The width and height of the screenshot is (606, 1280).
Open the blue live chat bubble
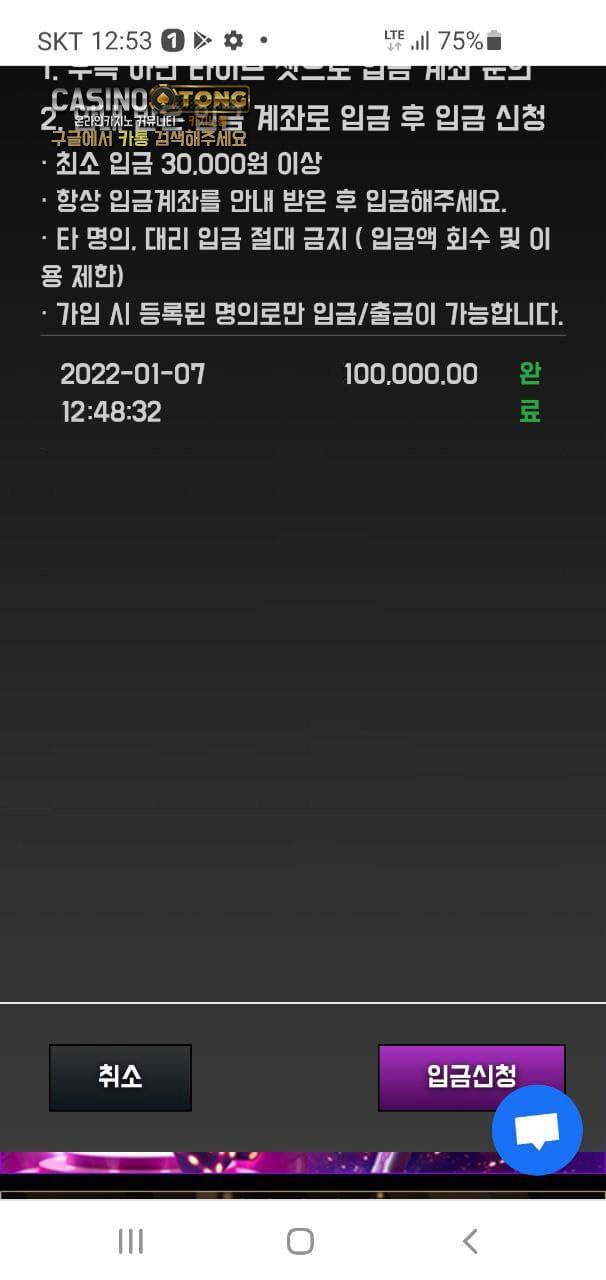coord(537,1130)
